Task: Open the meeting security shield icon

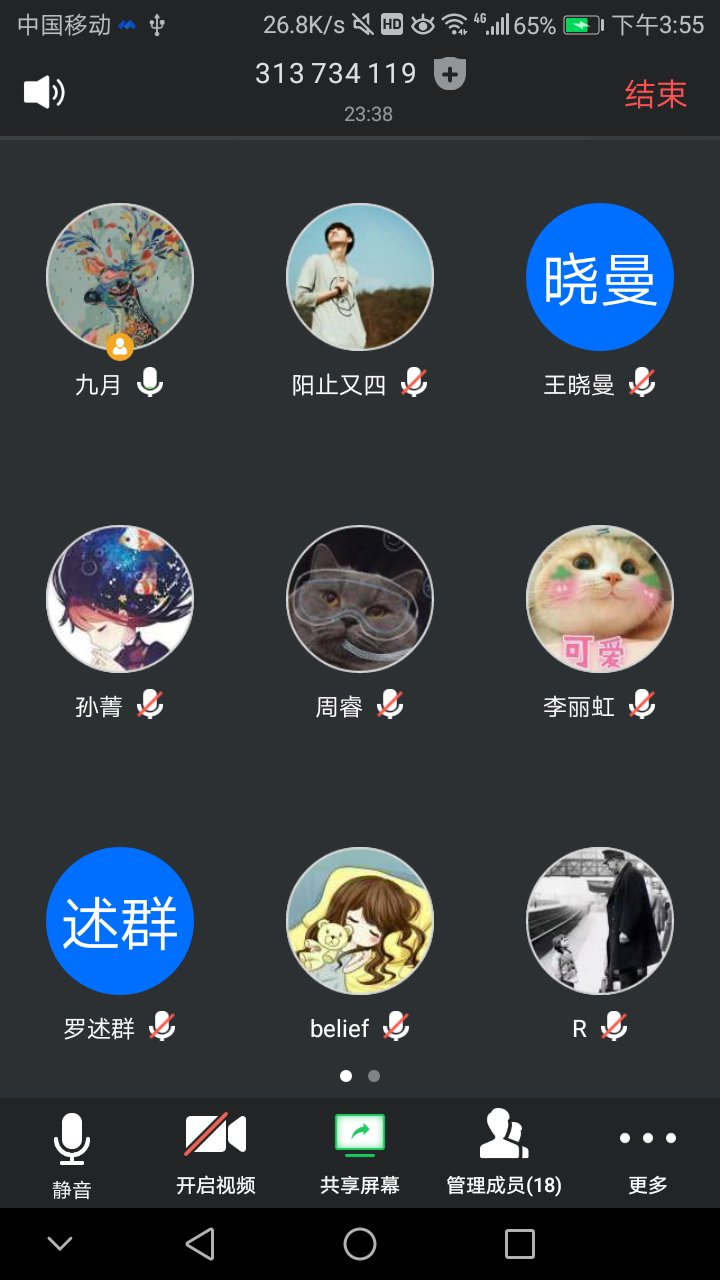Action: (450, 74)
